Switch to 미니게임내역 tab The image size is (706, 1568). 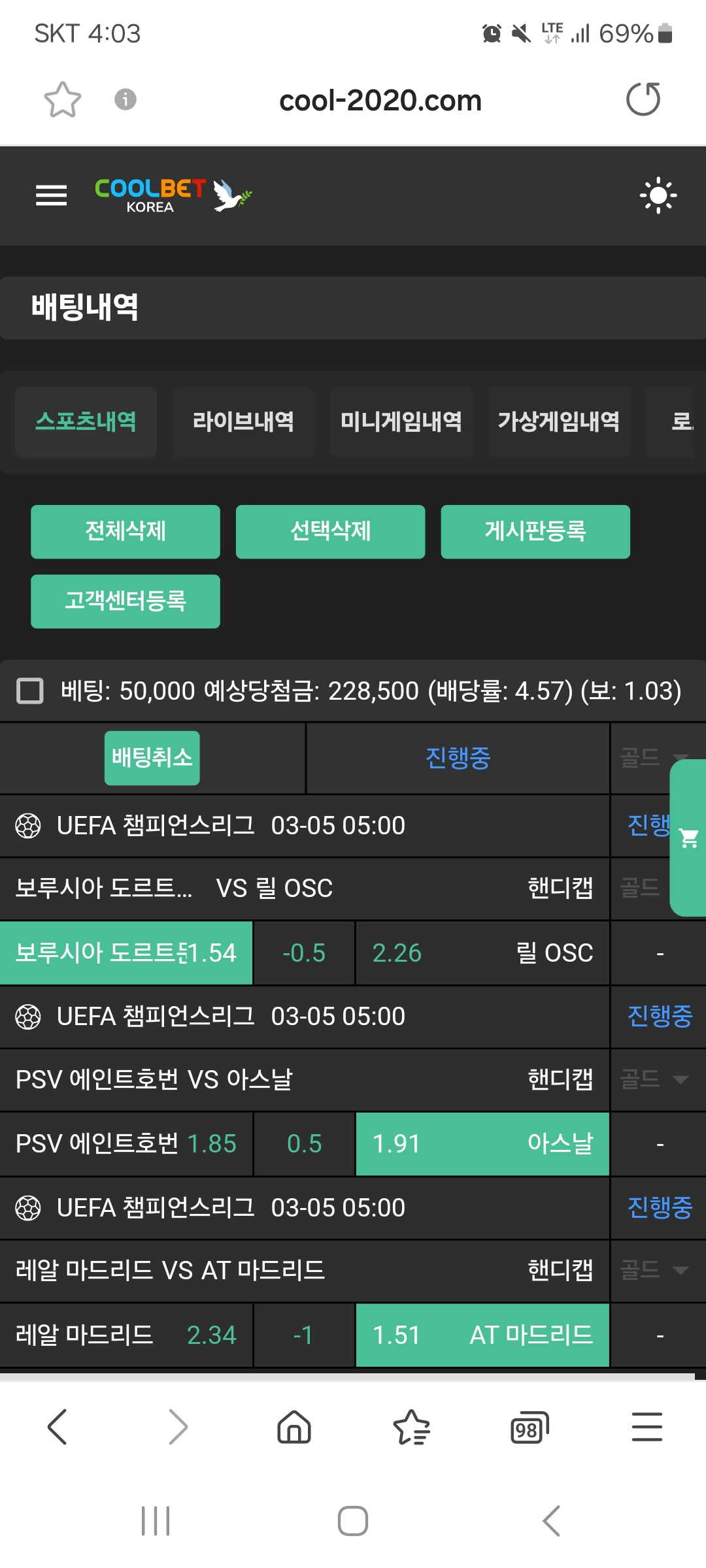click(x=401, y=421)
